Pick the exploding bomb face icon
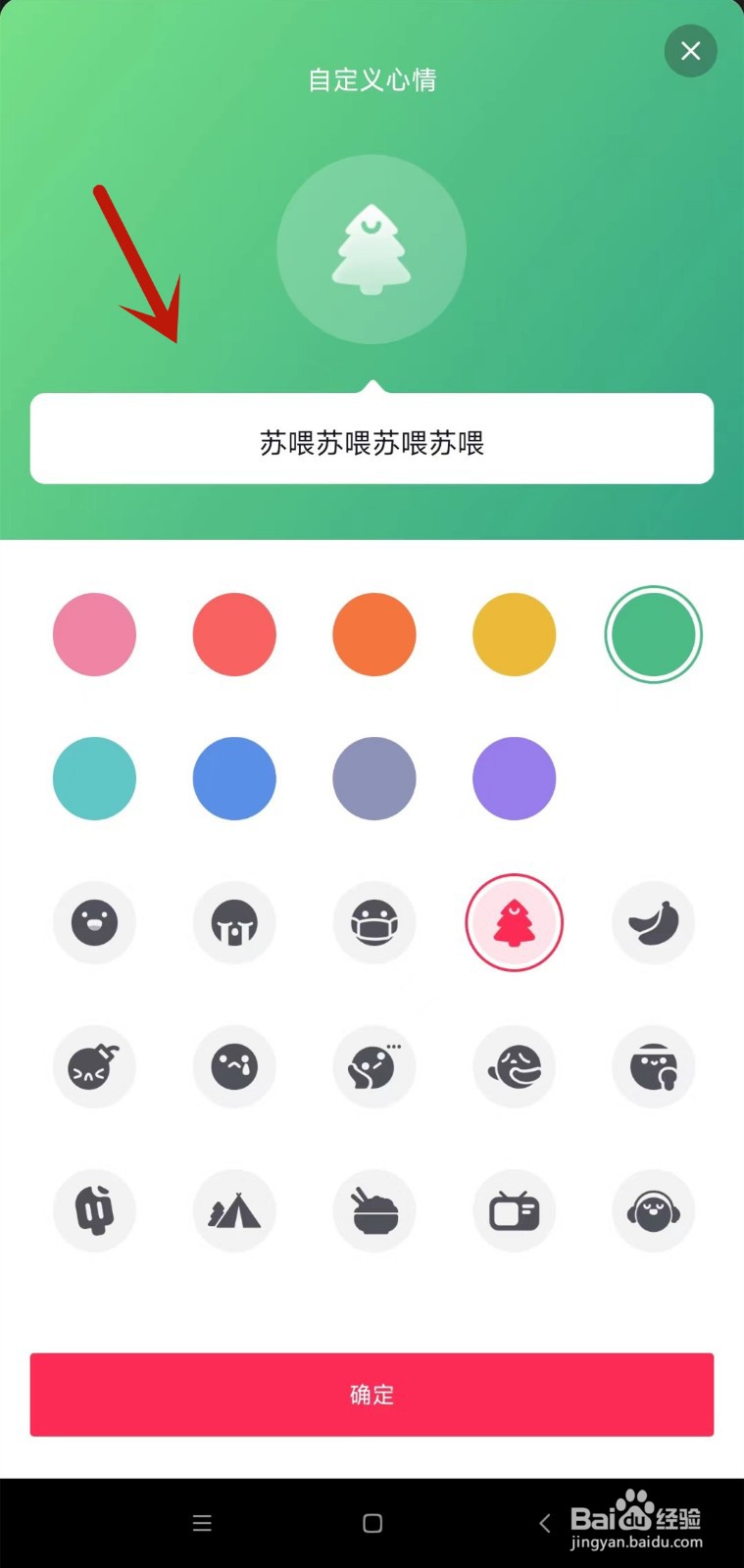The image size is (744, 1568). 94,1067
